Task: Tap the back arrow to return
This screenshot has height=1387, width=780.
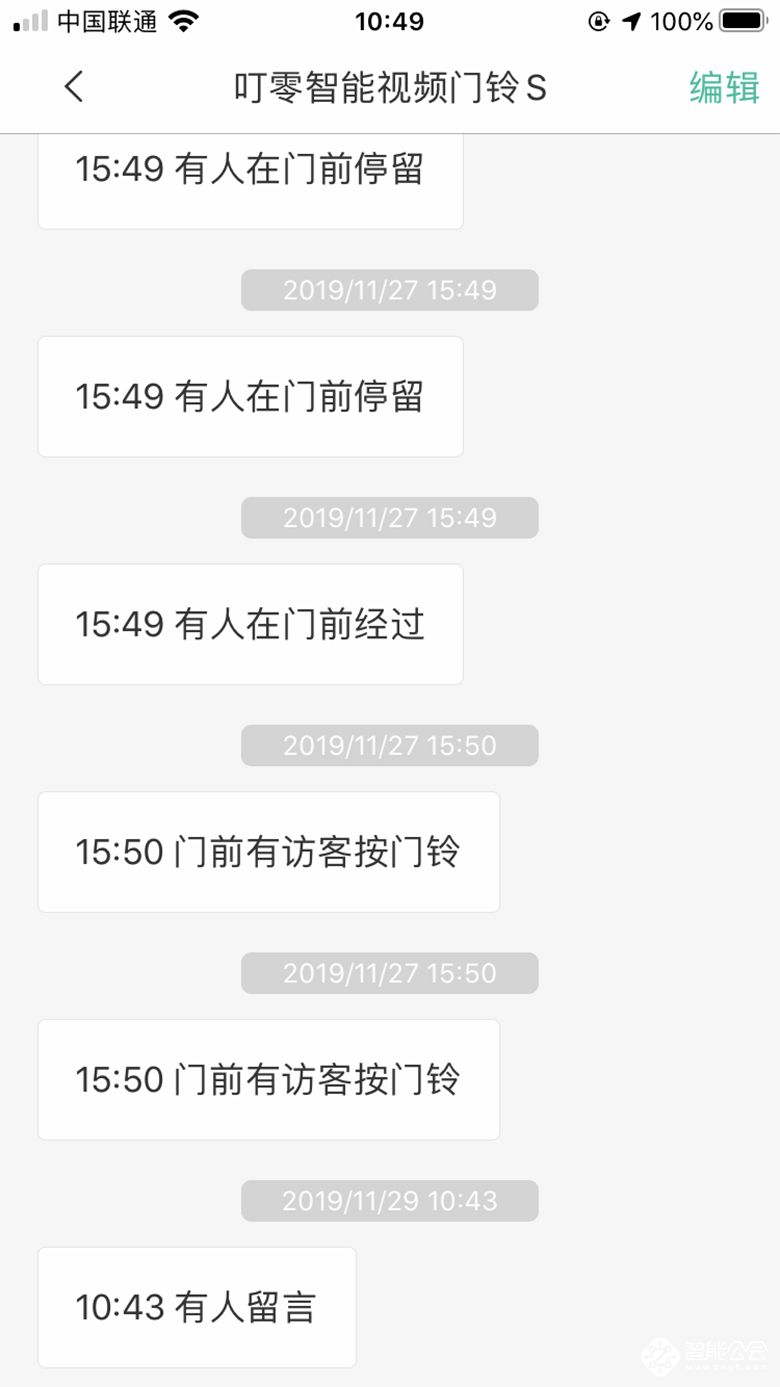Action: [x=72, y=87]
